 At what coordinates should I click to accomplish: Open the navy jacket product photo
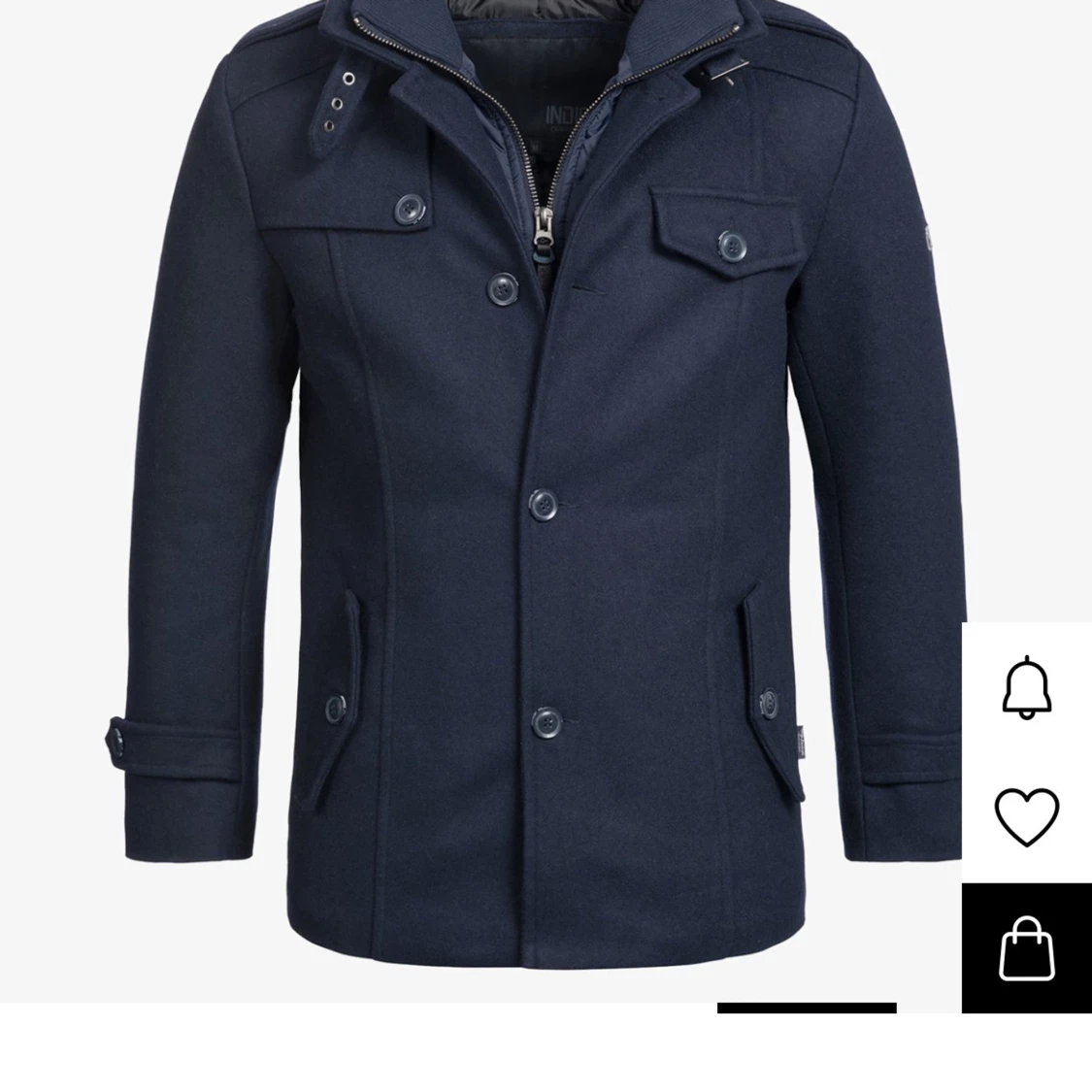pyautogui.click(x=524, y=485)
